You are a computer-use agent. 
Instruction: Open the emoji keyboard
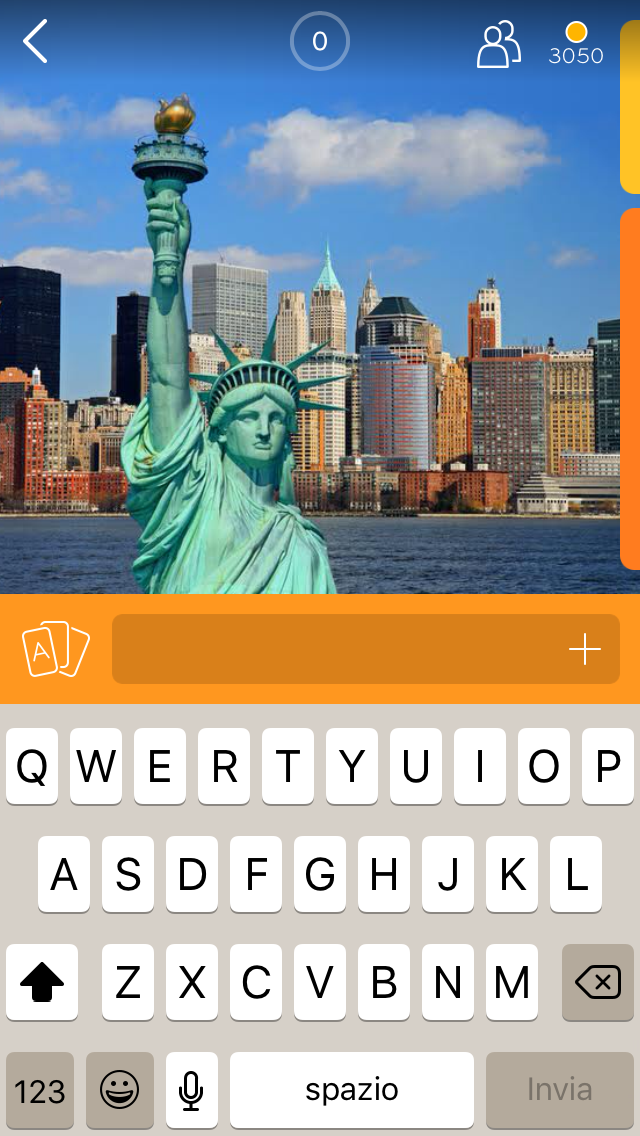click(x=120, y=1090)
